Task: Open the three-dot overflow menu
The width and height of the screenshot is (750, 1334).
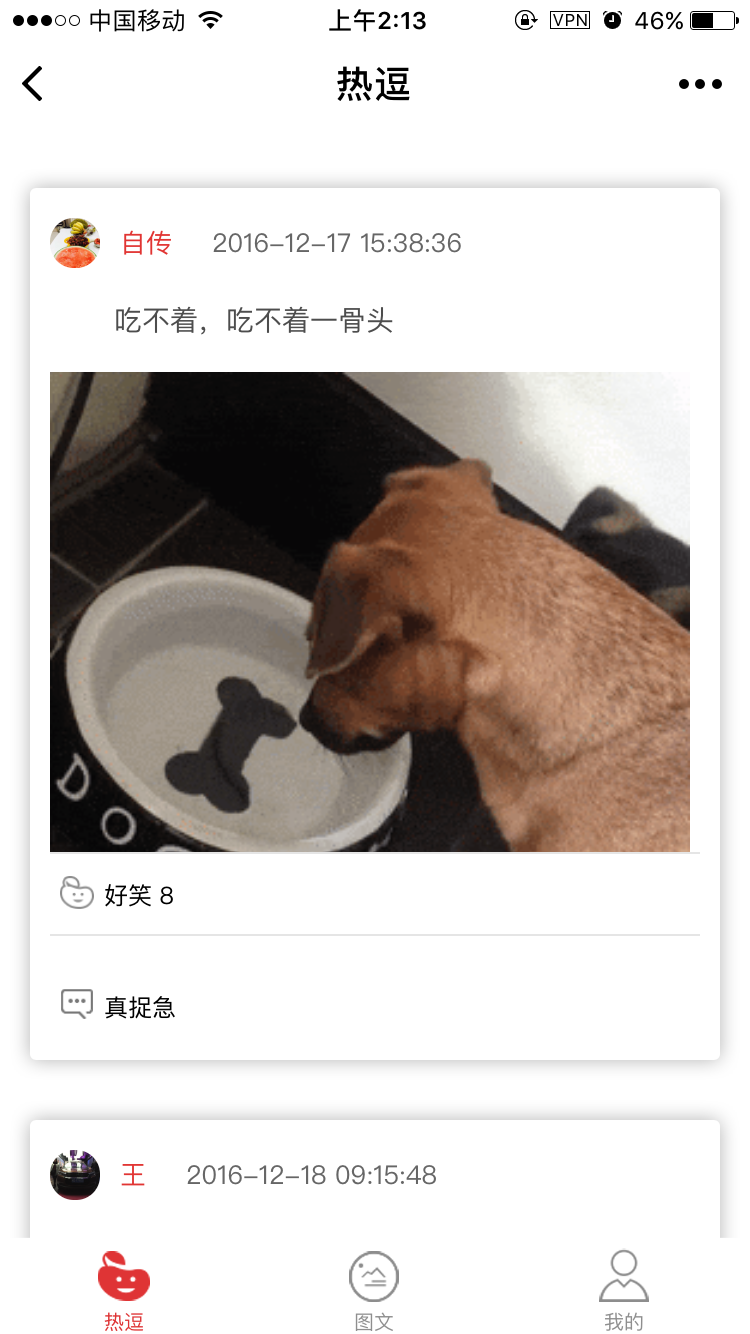Action: coord(700,84)
